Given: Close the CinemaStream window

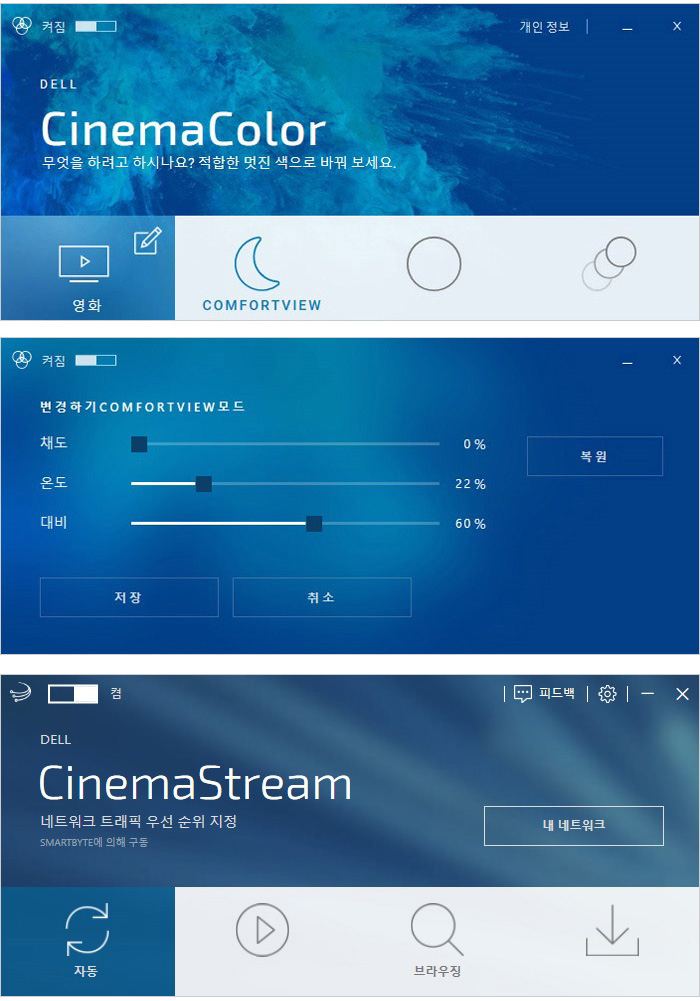Looking at the screenshot, I should pyautogui.click(x=682, y=693).
